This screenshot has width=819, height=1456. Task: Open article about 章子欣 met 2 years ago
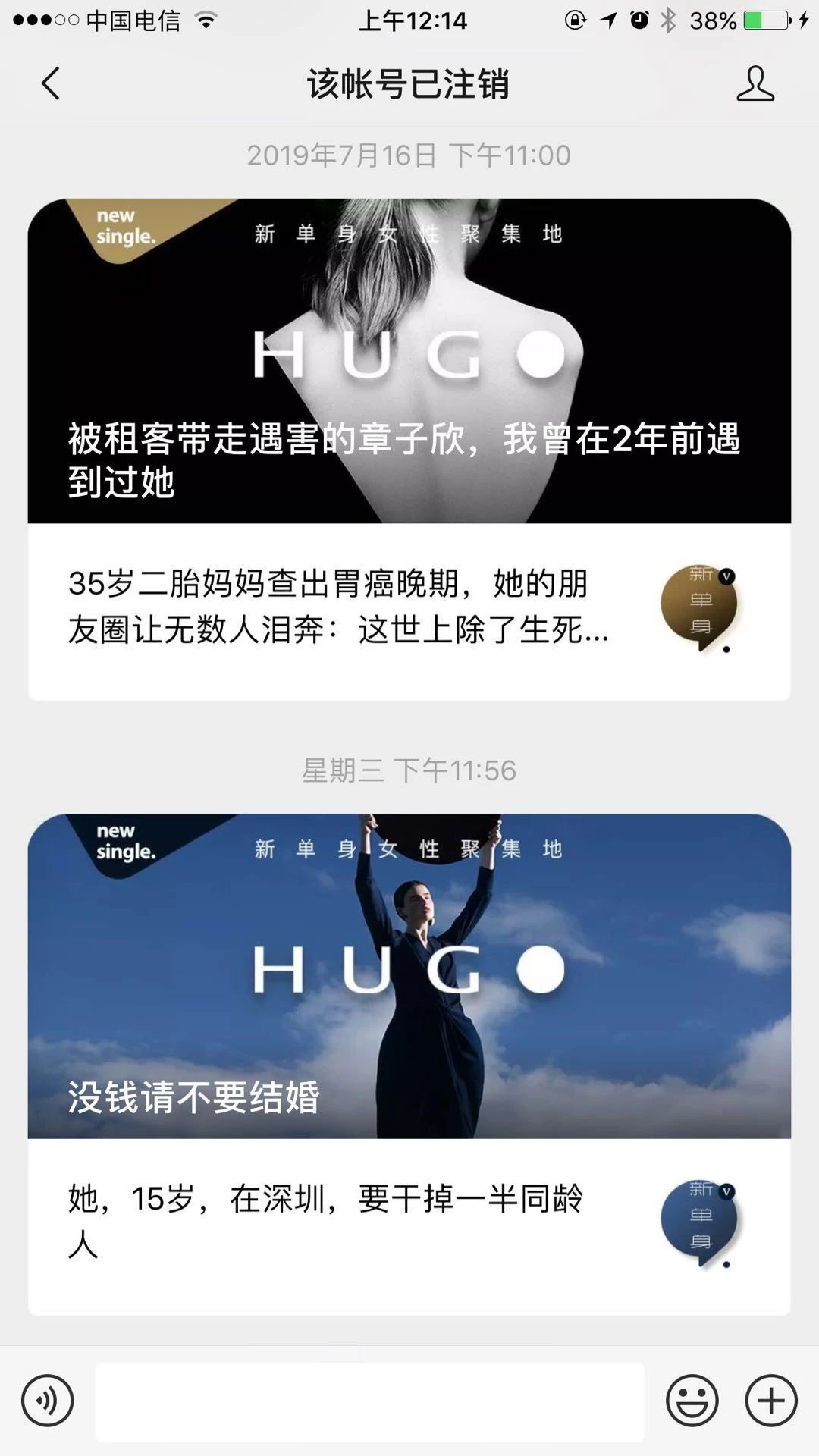409,361
